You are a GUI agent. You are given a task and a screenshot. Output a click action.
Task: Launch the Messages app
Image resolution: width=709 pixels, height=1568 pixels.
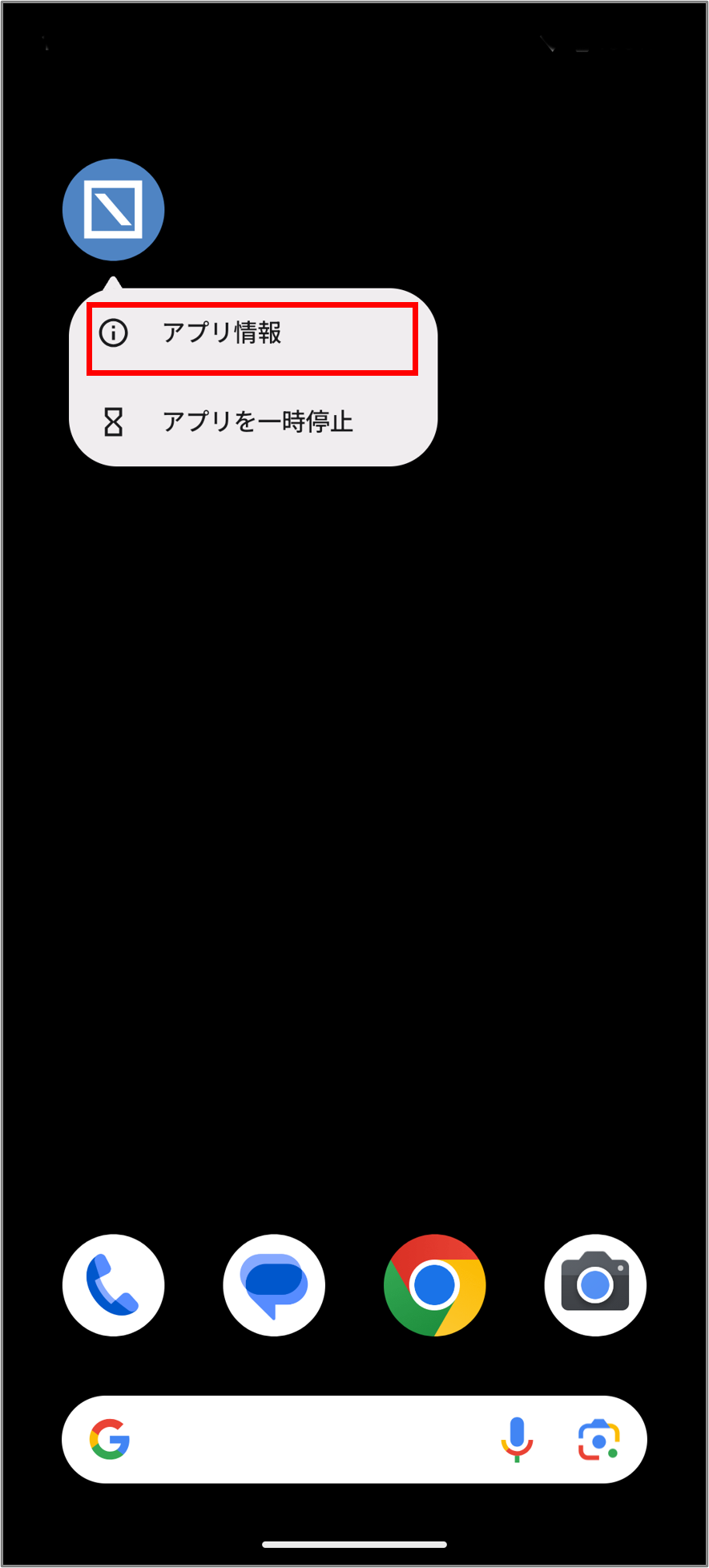coord(274,1285)
